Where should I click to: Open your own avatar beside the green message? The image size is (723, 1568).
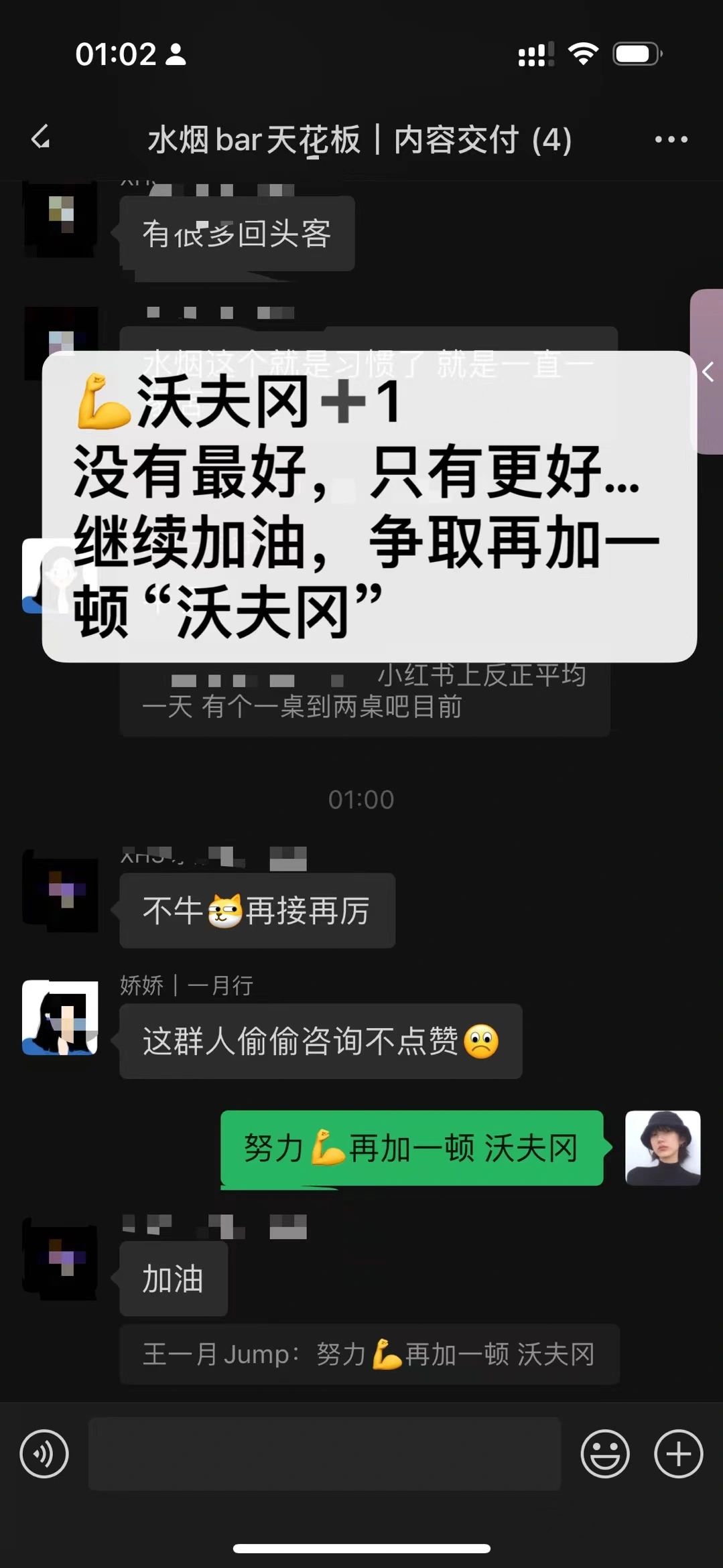662,1148
